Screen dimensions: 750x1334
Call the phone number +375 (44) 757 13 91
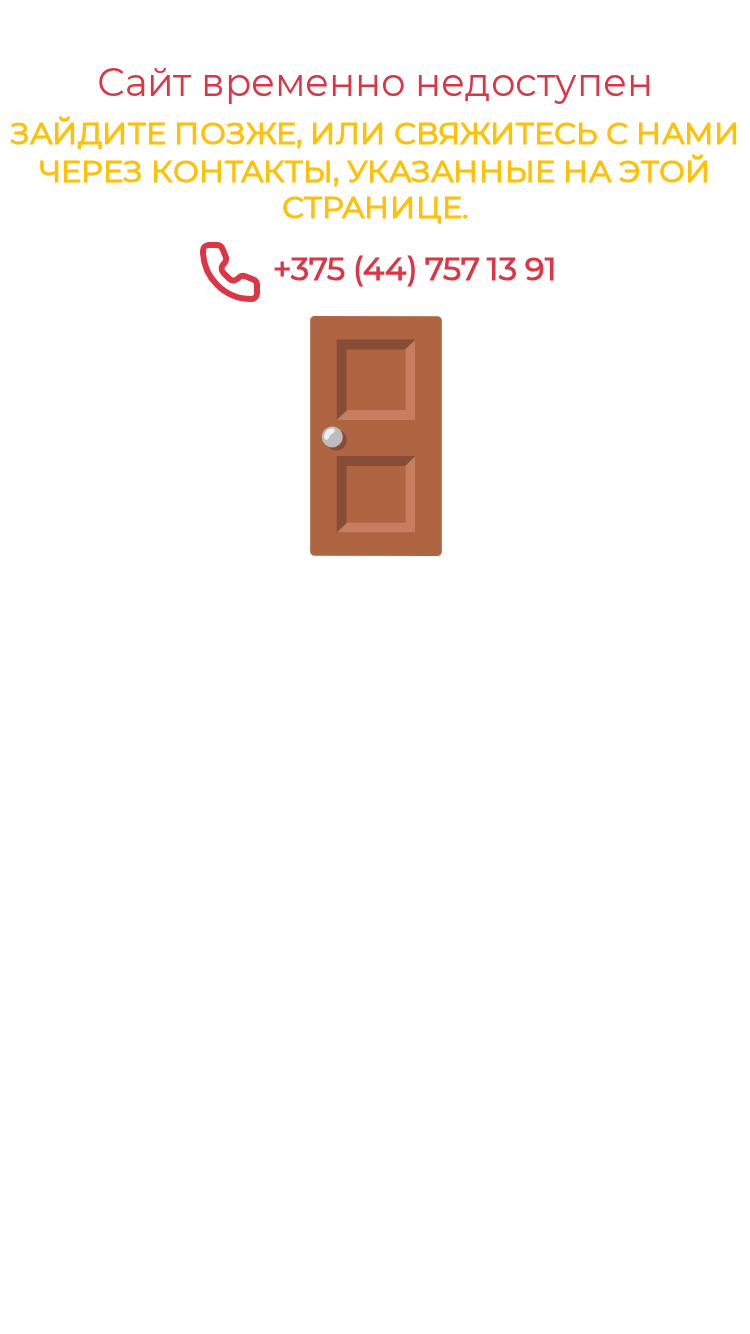point(414,270)
